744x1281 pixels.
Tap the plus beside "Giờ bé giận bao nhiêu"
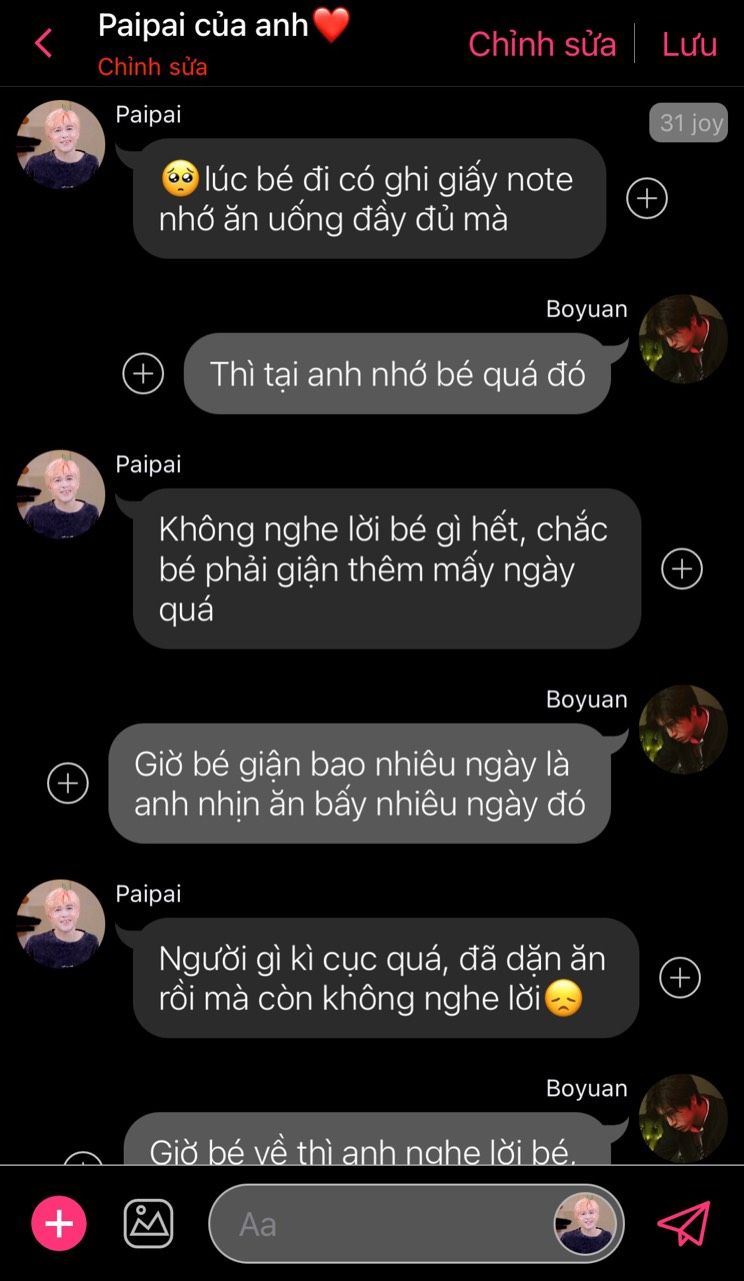(x=68, y=782)
